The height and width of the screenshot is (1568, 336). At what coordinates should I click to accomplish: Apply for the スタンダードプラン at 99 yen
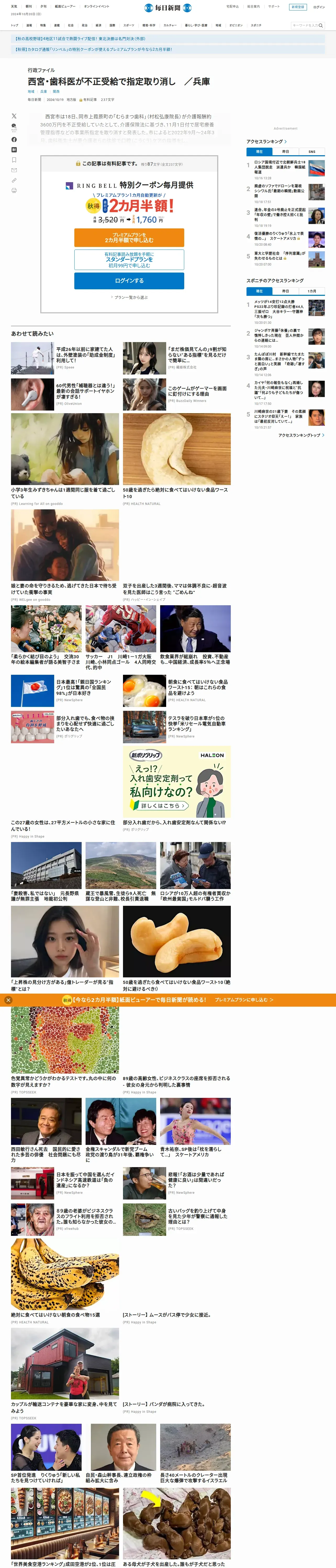[129, 260]
